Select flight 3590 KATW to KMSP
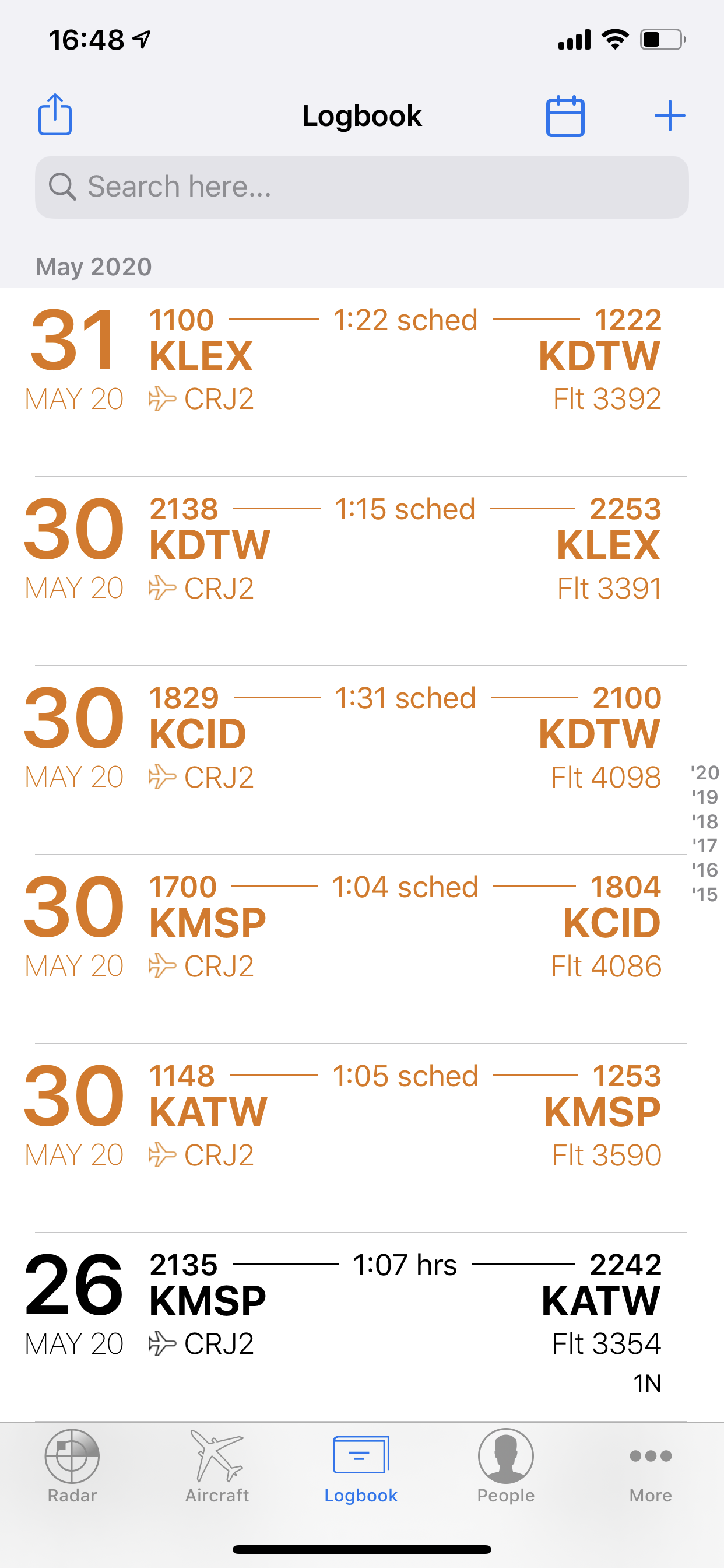The image size is (724, 1568). pyautogui.click(x=361, y=1137)
